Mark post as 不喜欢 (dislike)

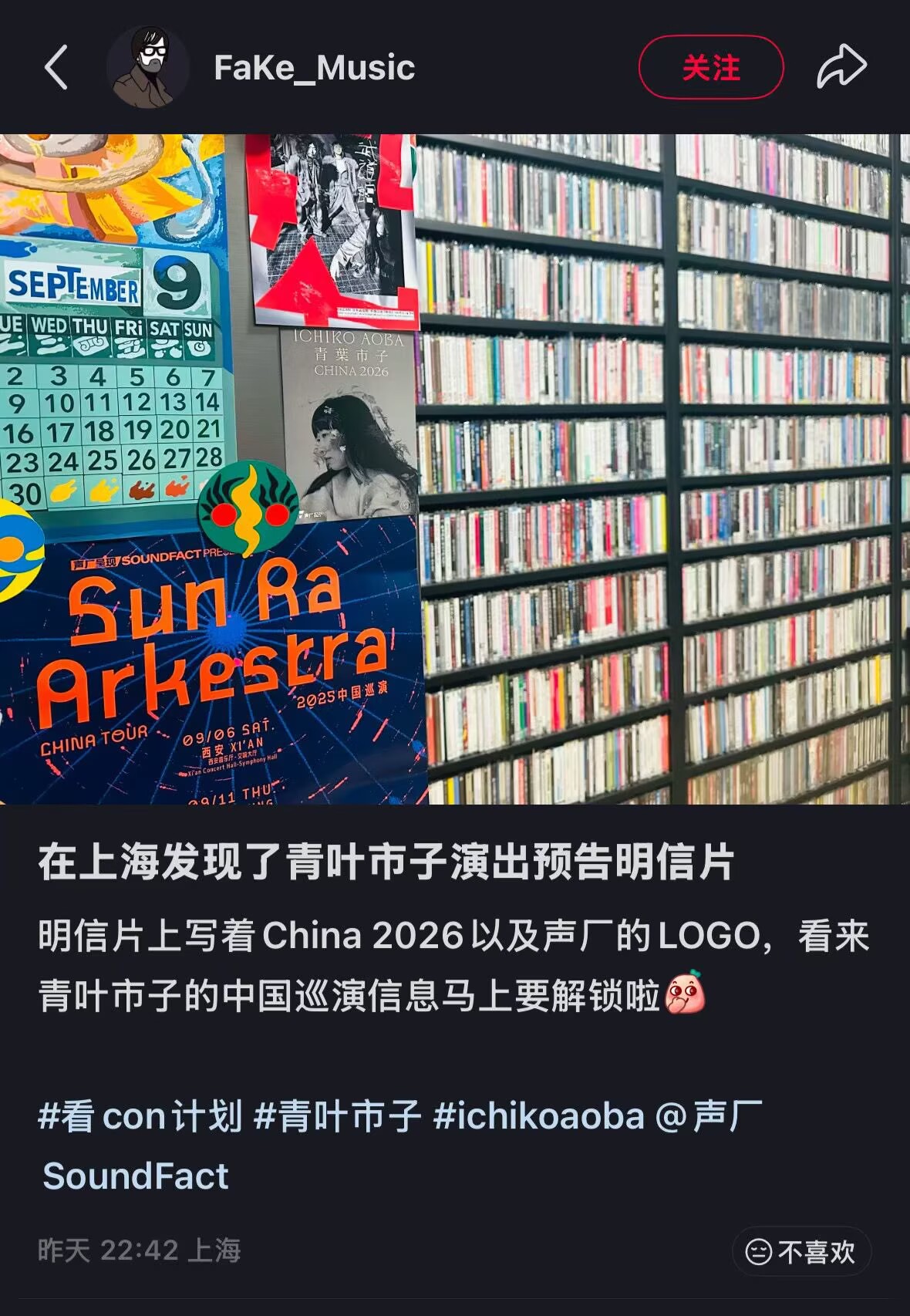point(801,1251)
